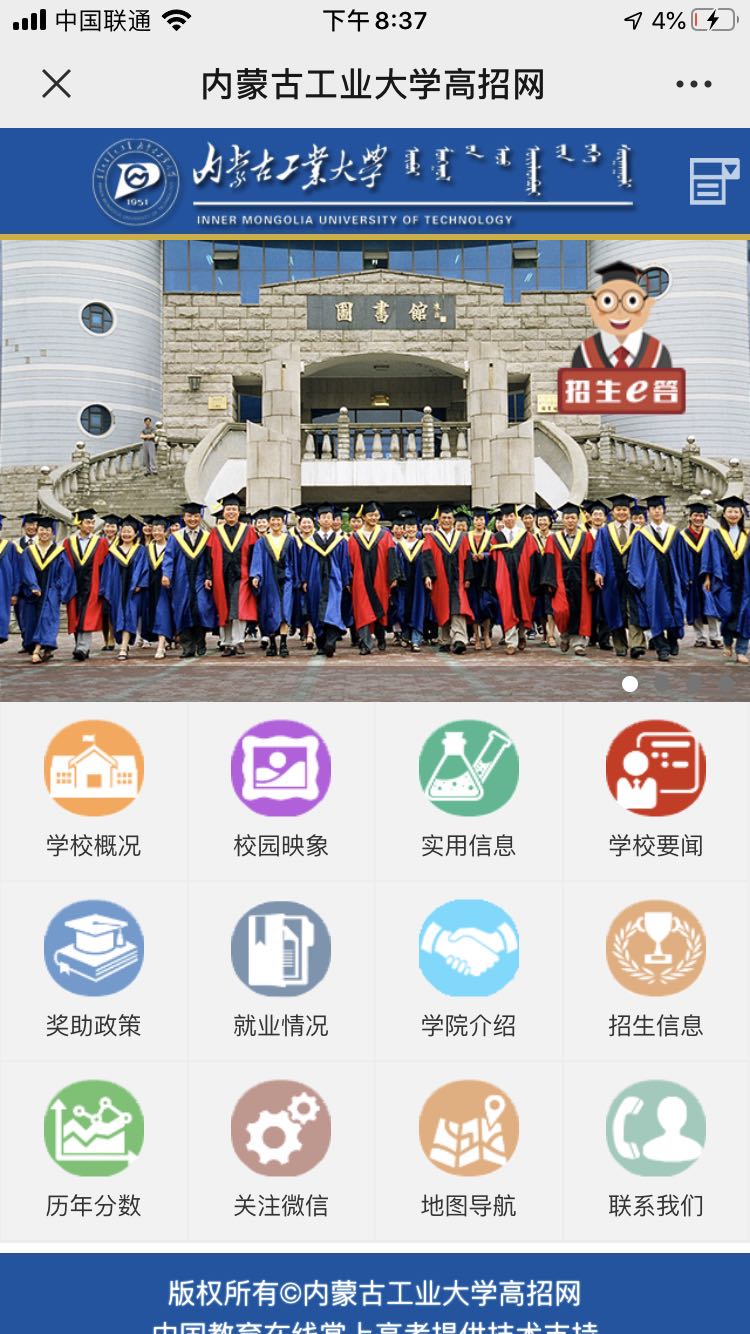Go to 实用信息
The height and width of the screenshot is (1334, 750).
tap(468, 790)
